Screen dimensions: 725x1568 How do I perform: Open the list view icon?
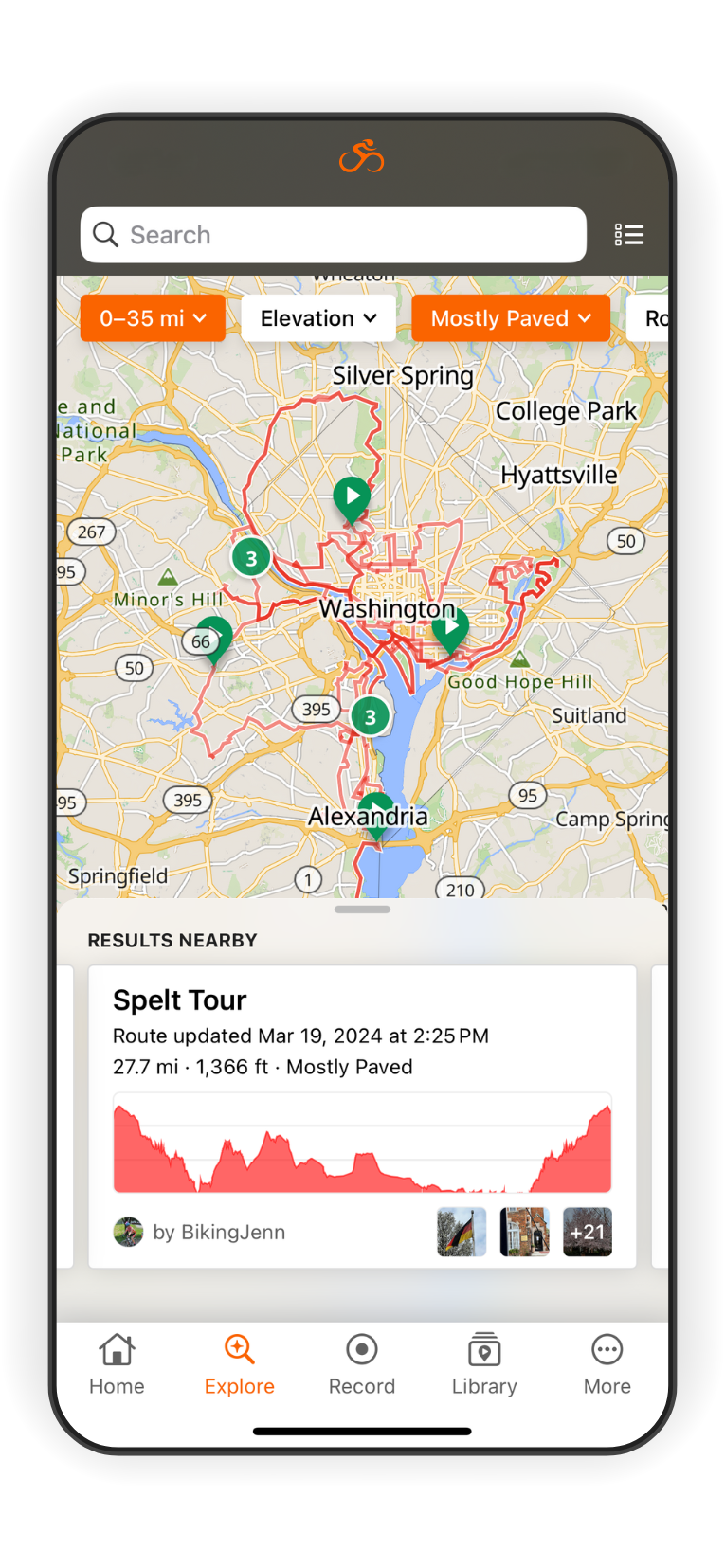[x=628, y=235]
